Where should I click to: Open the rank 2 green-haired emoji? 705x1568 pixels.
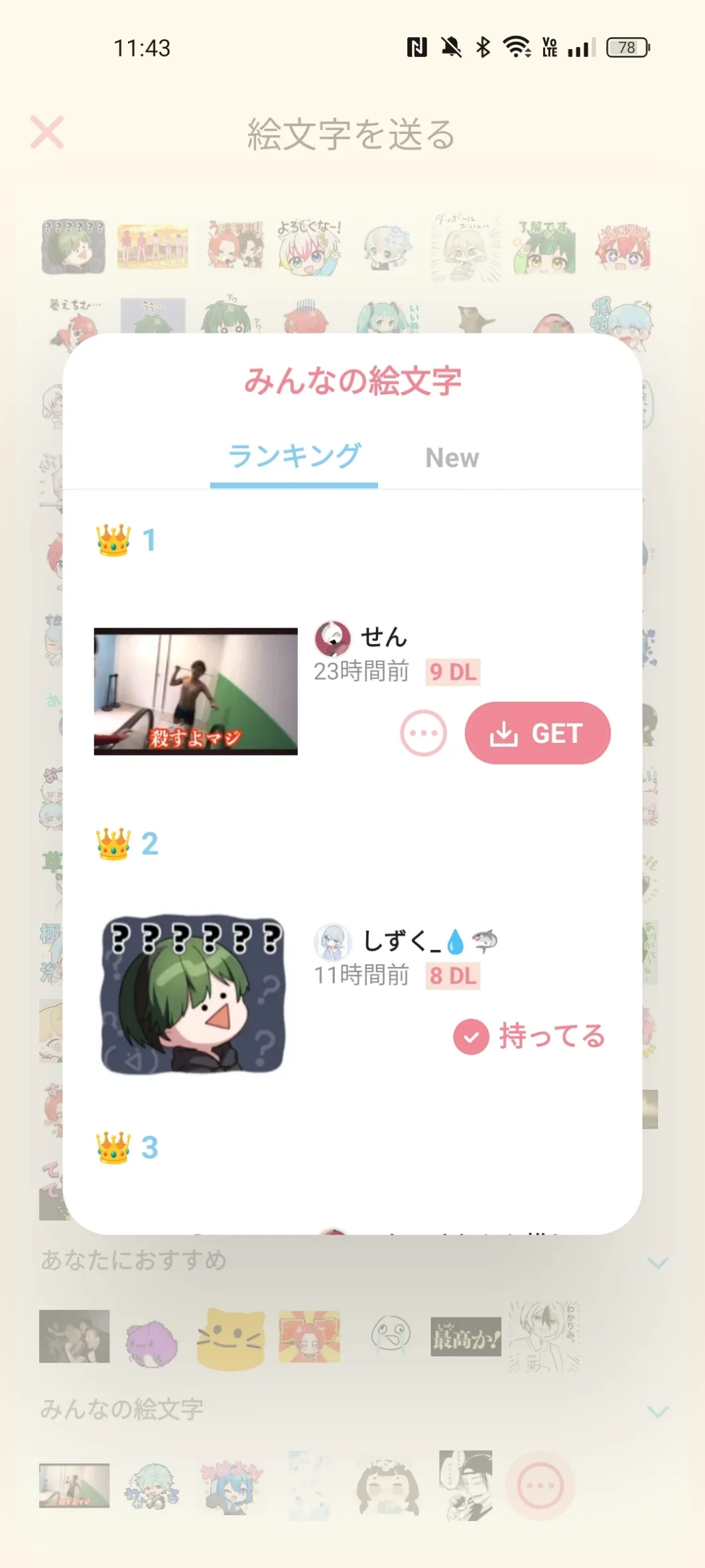point(192,994)
